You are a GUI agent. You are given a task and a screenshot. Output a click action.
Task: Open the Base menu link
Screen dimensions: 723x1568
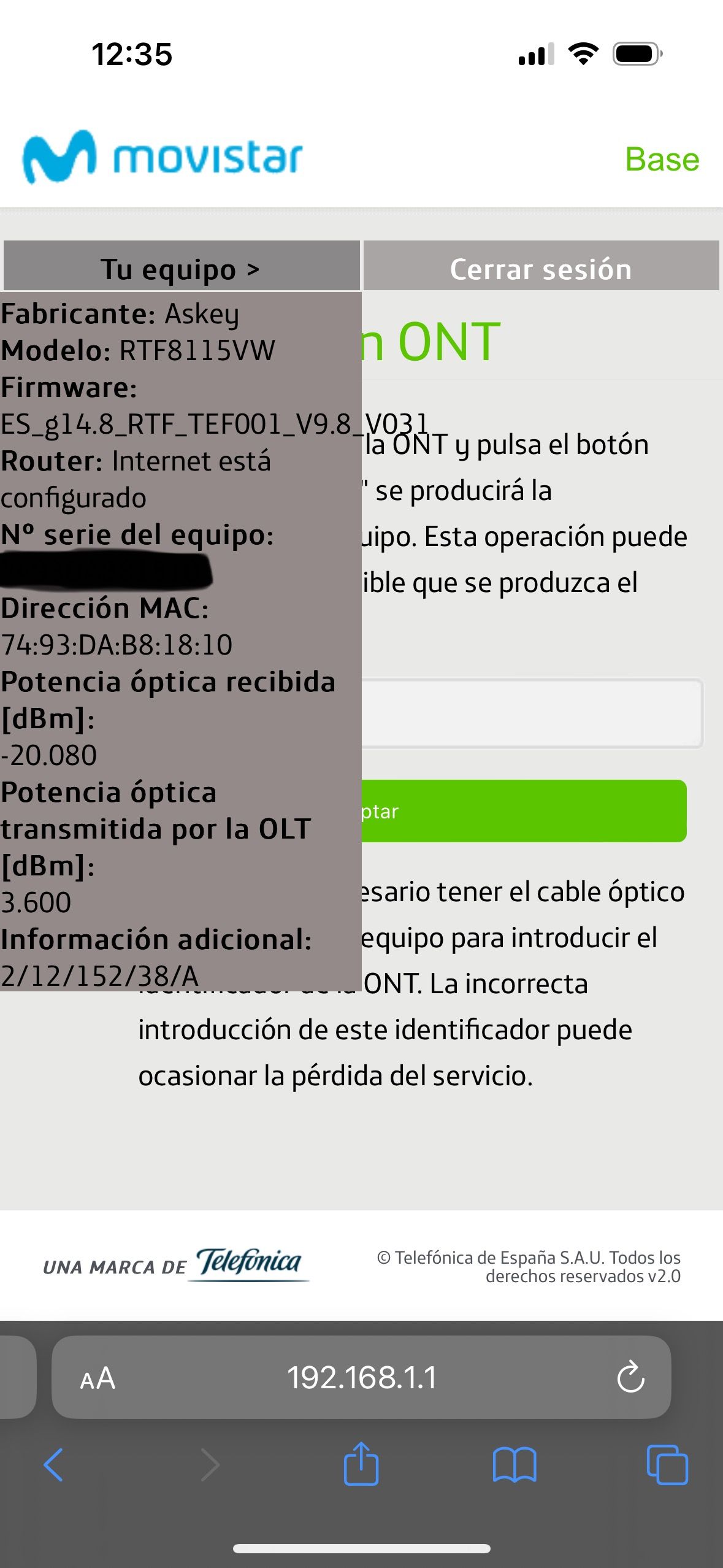662,159
